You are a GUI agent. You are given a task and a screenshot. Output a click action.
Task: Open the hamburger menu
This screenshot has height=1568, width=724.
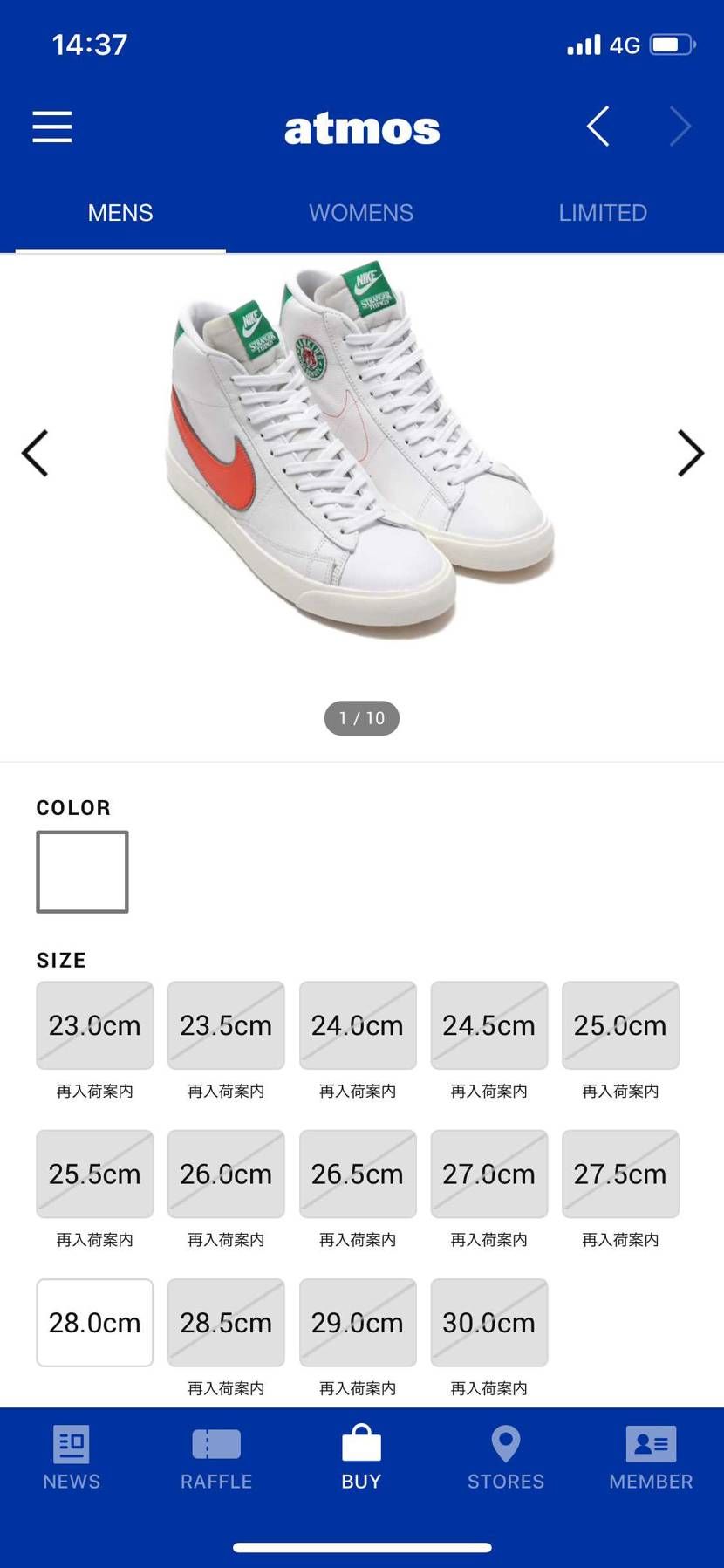(x=52, y=127)
